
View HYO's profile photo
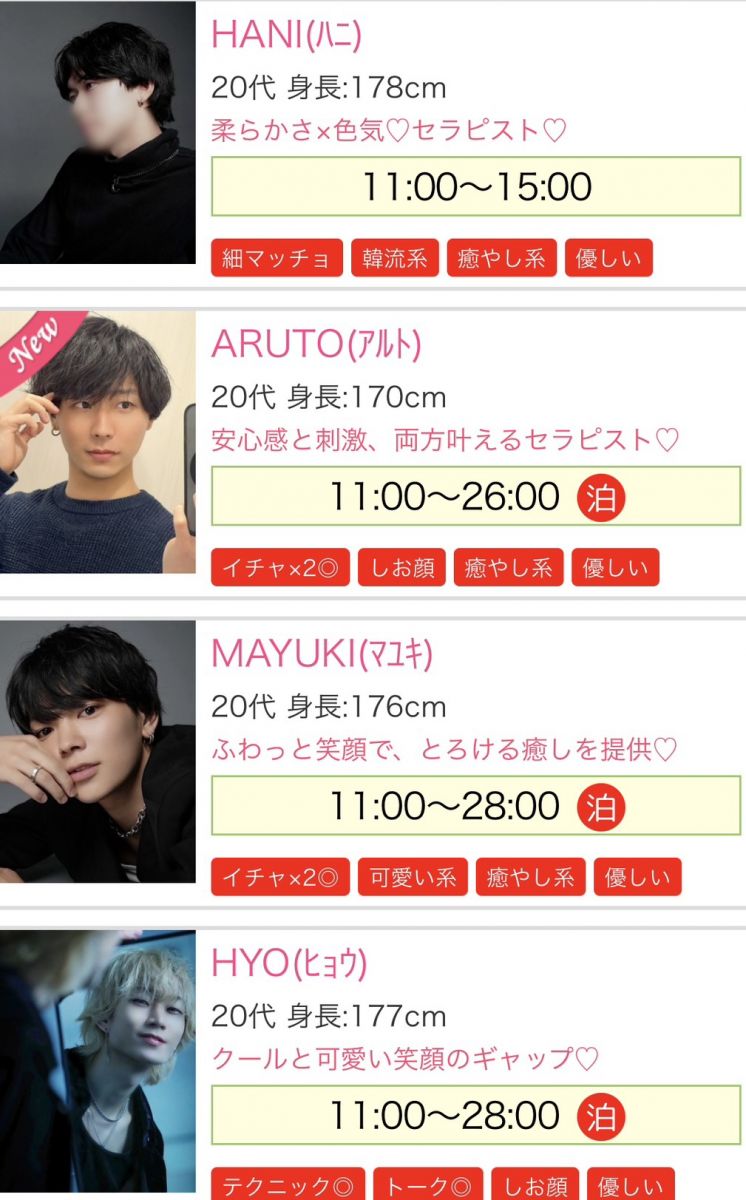[x=97, y=1062]
